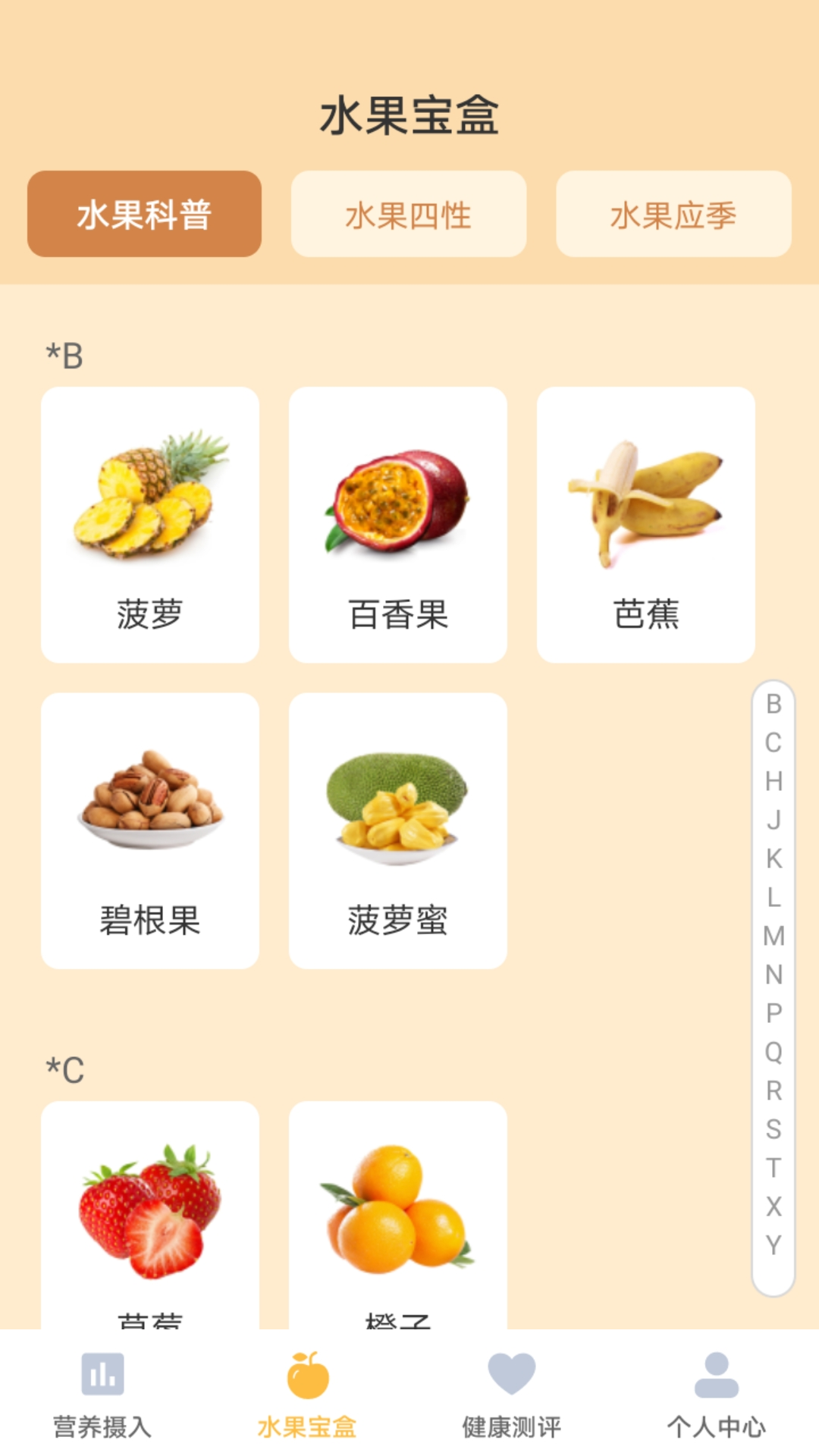Jump to letter B in the index
This screenshot has height=1456, width=819.
[x=772, y=704]
